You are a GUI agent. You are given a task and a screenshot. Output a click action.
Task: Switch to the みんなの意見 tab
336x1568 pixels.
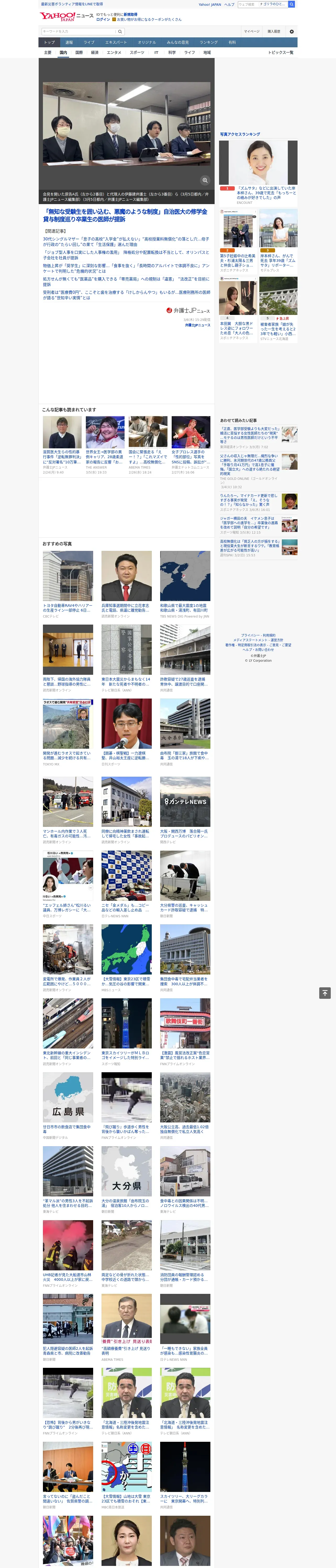pos(177,43)
